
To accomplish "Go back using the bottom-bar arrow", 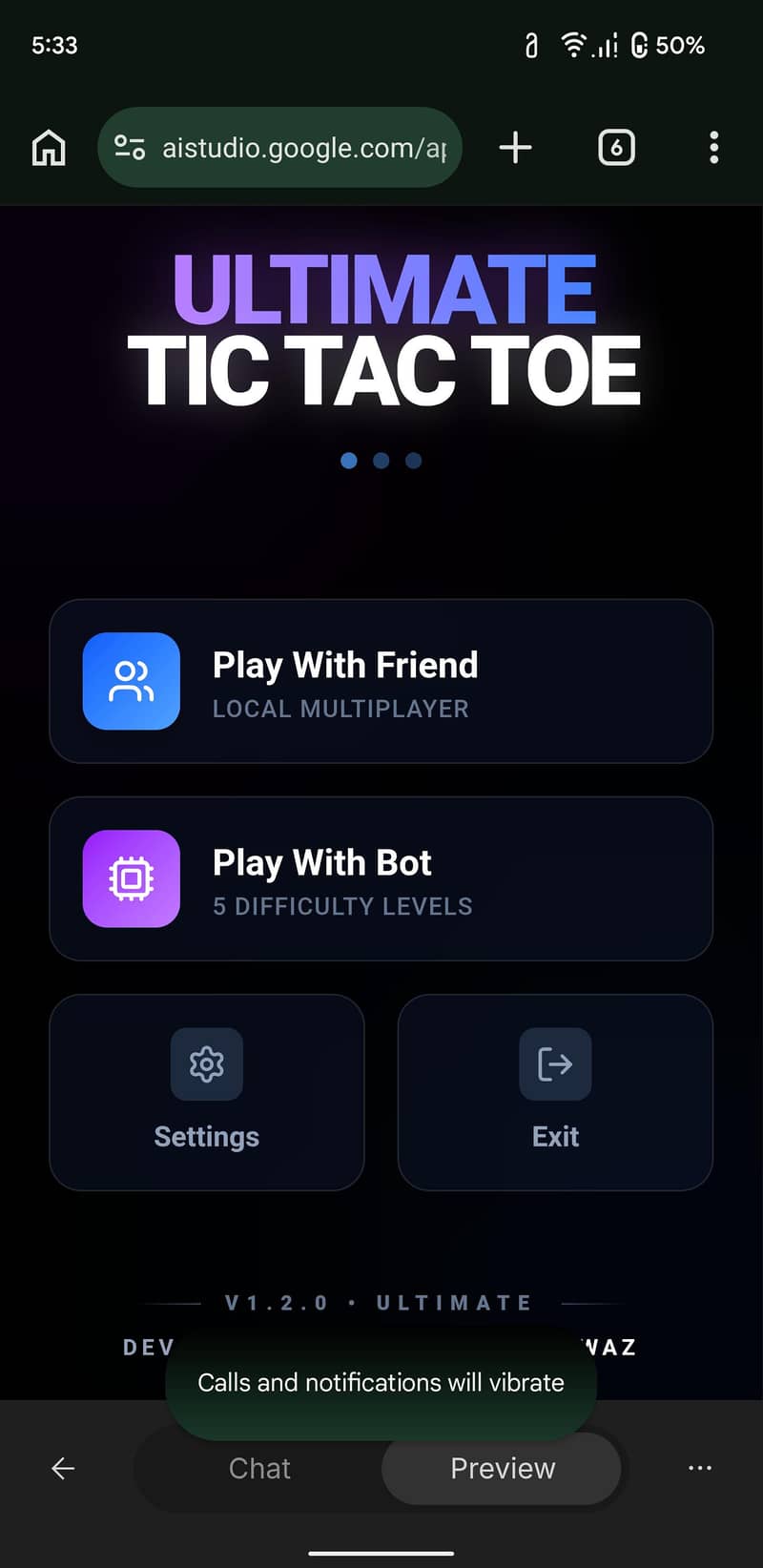I will click(x=63, y=1469).
